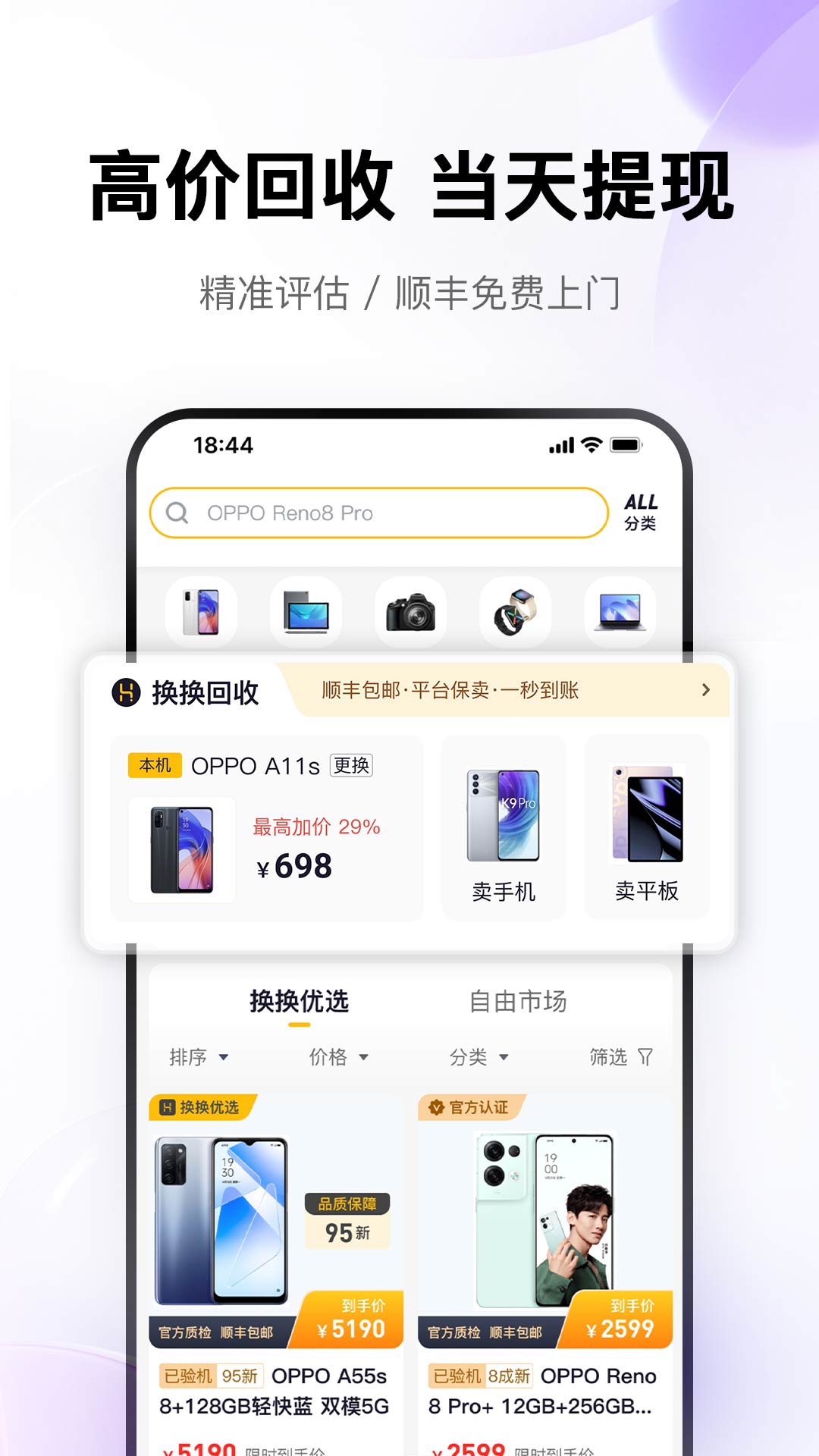Open the tablet category icon
Image resolution: width=819 pixels, height=1456 pixels.
click(x=305, y=613)
